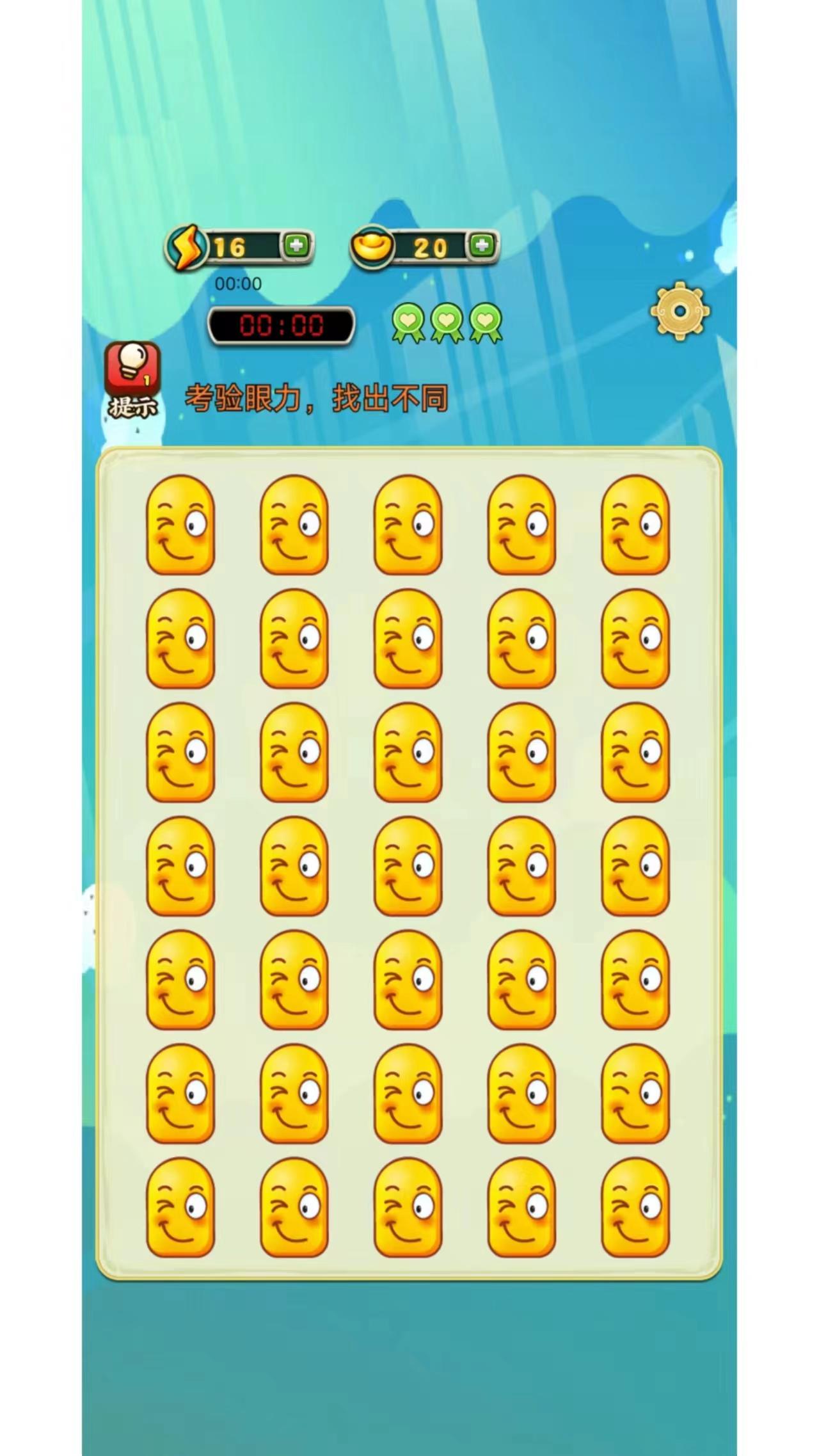The image size is (819, 1456).
Task: Add more gold ingots
Action: (x=482, y=245)
